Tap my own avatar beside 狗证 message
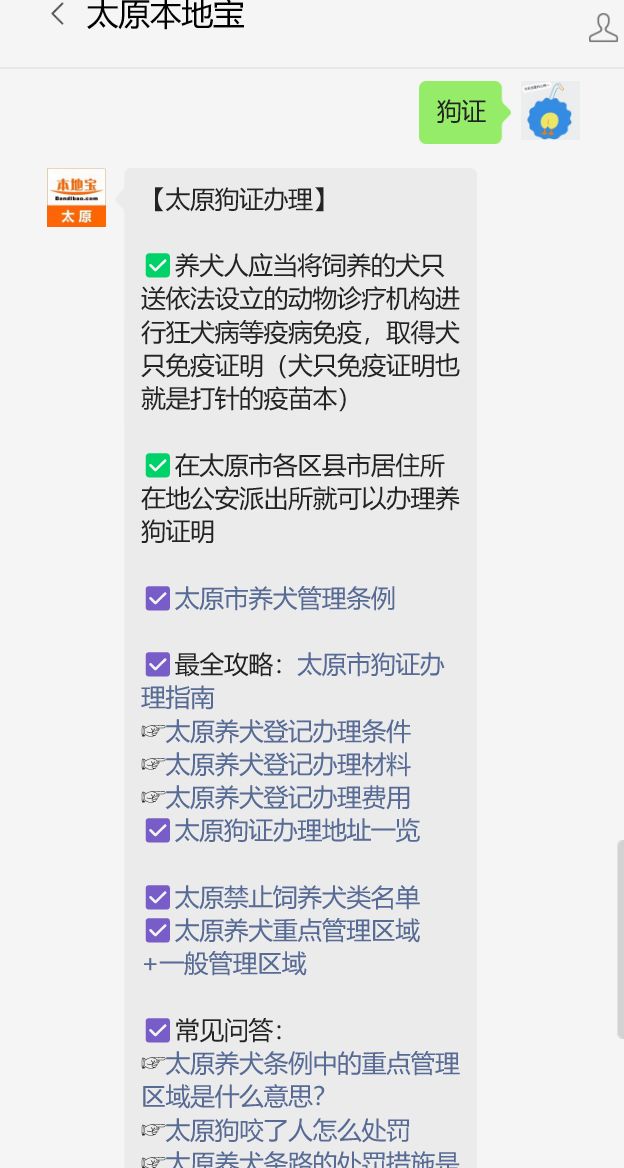The height and width of the screenshot is (1168, 624). [550, 111]
